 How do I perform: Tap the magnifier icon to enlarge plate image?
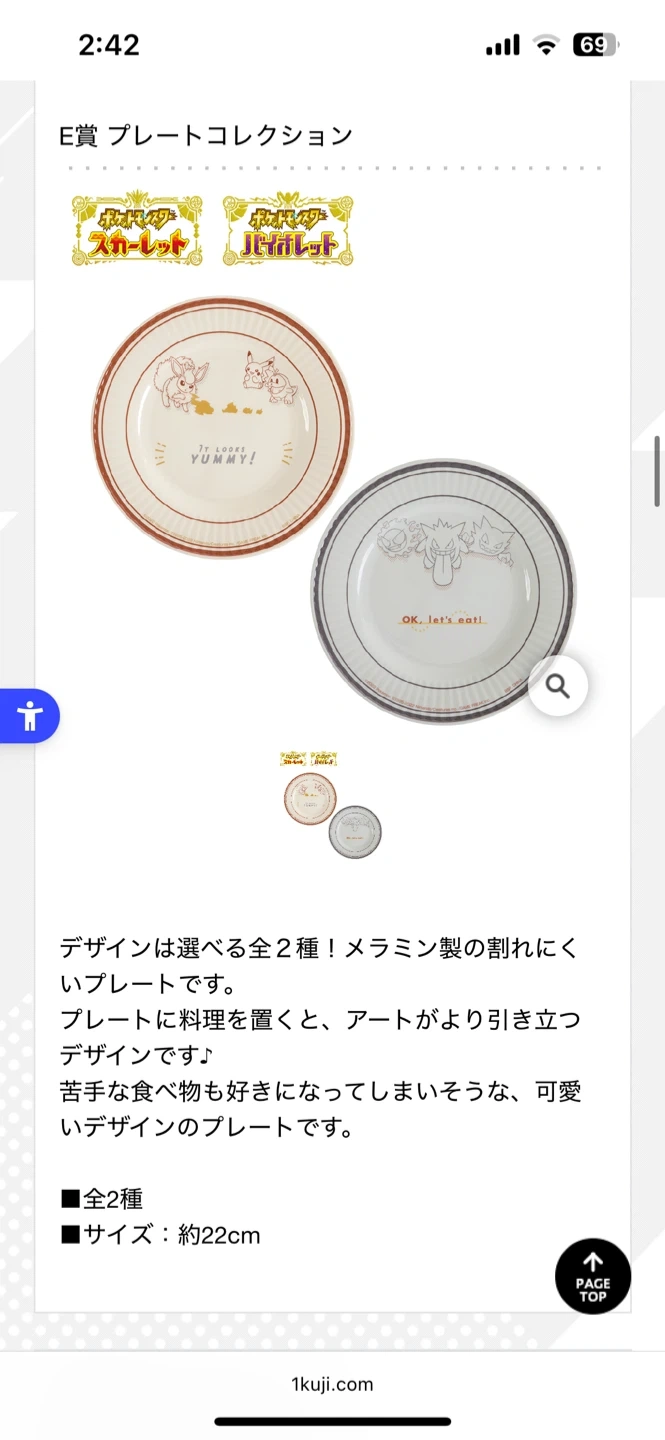(x=558, y=686)
